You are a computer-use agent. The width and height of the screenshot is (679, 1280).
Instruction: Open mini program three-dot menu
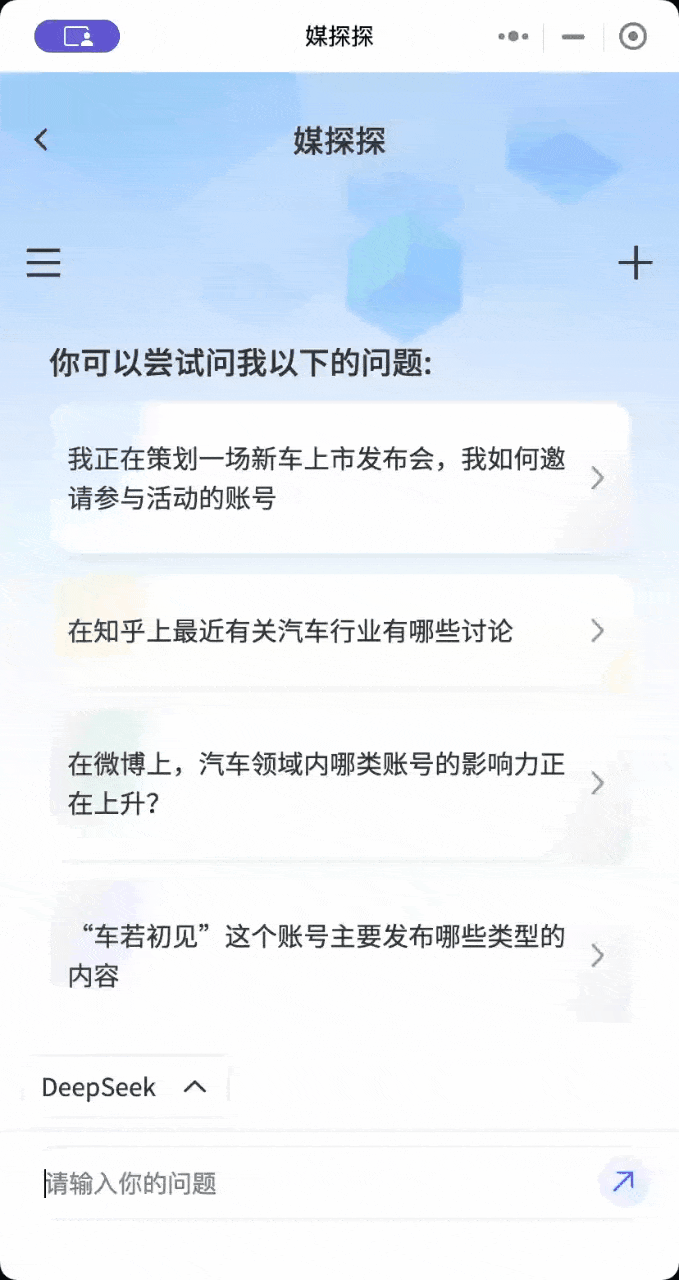click(x=514, y=37)
